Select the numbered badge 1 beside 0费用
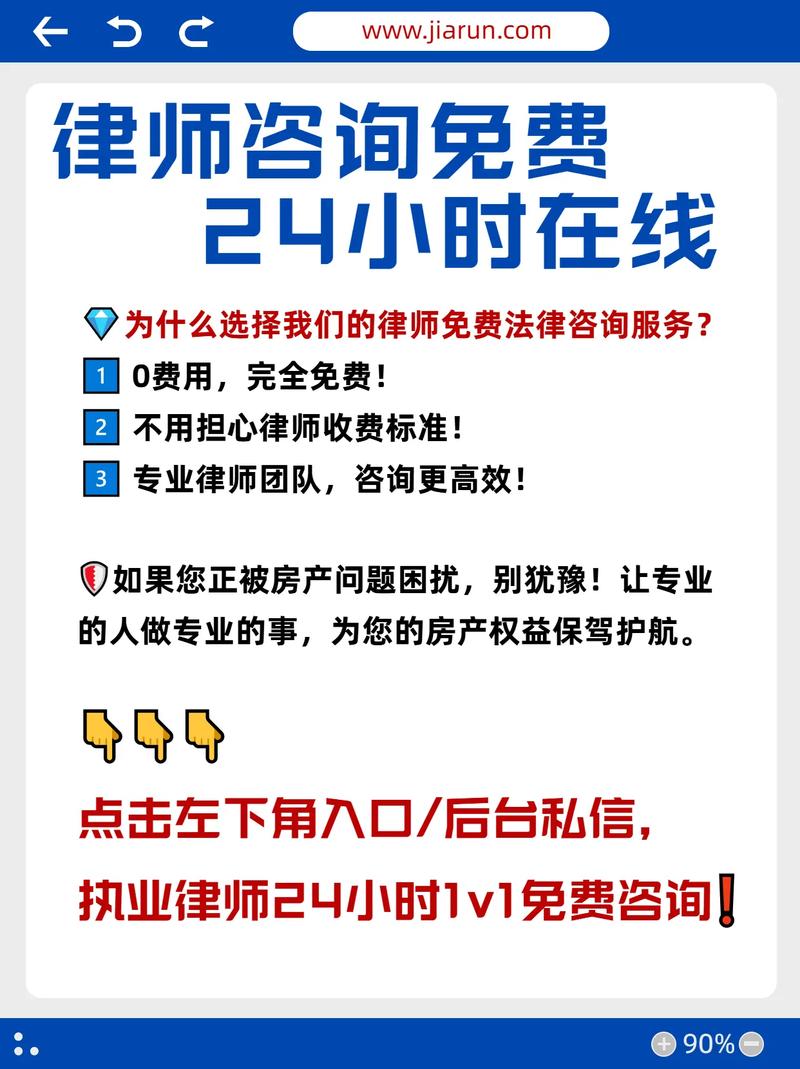Screen dimensions: 800x1069 point(101,376)
